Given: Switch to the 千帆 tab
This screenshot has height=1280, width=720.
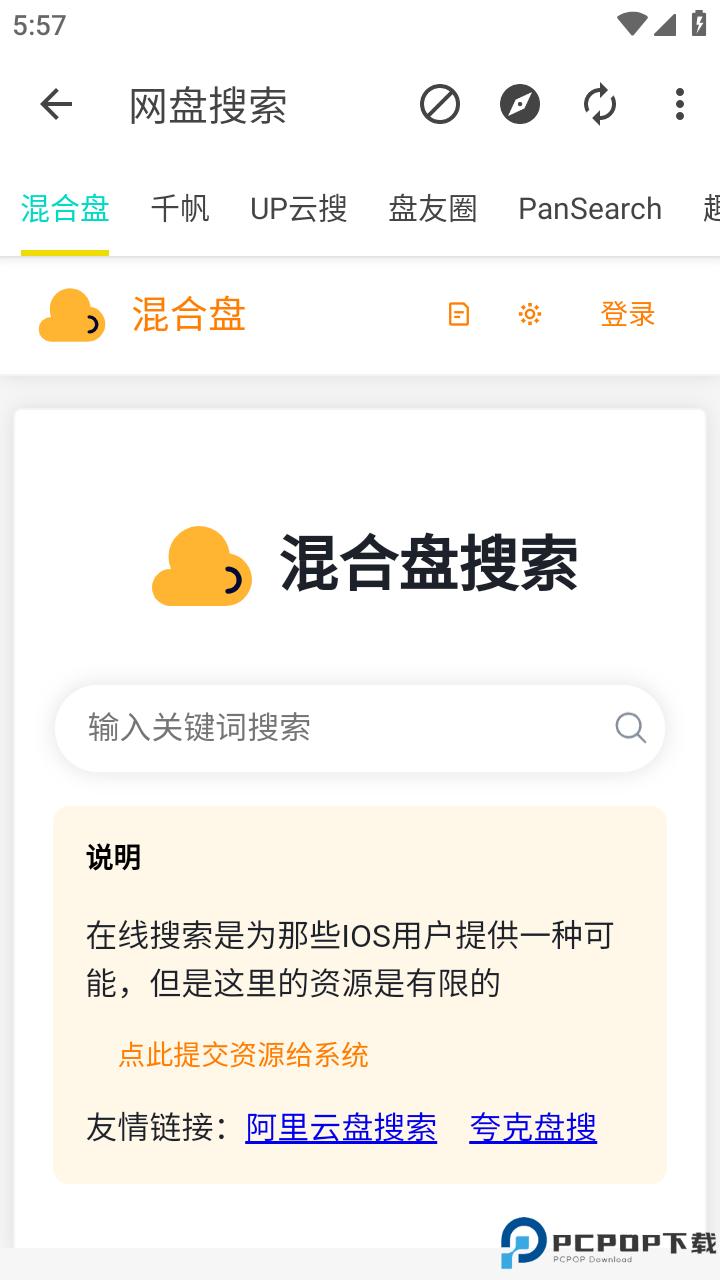Looking at the screenshot, I should click(180, 208).
